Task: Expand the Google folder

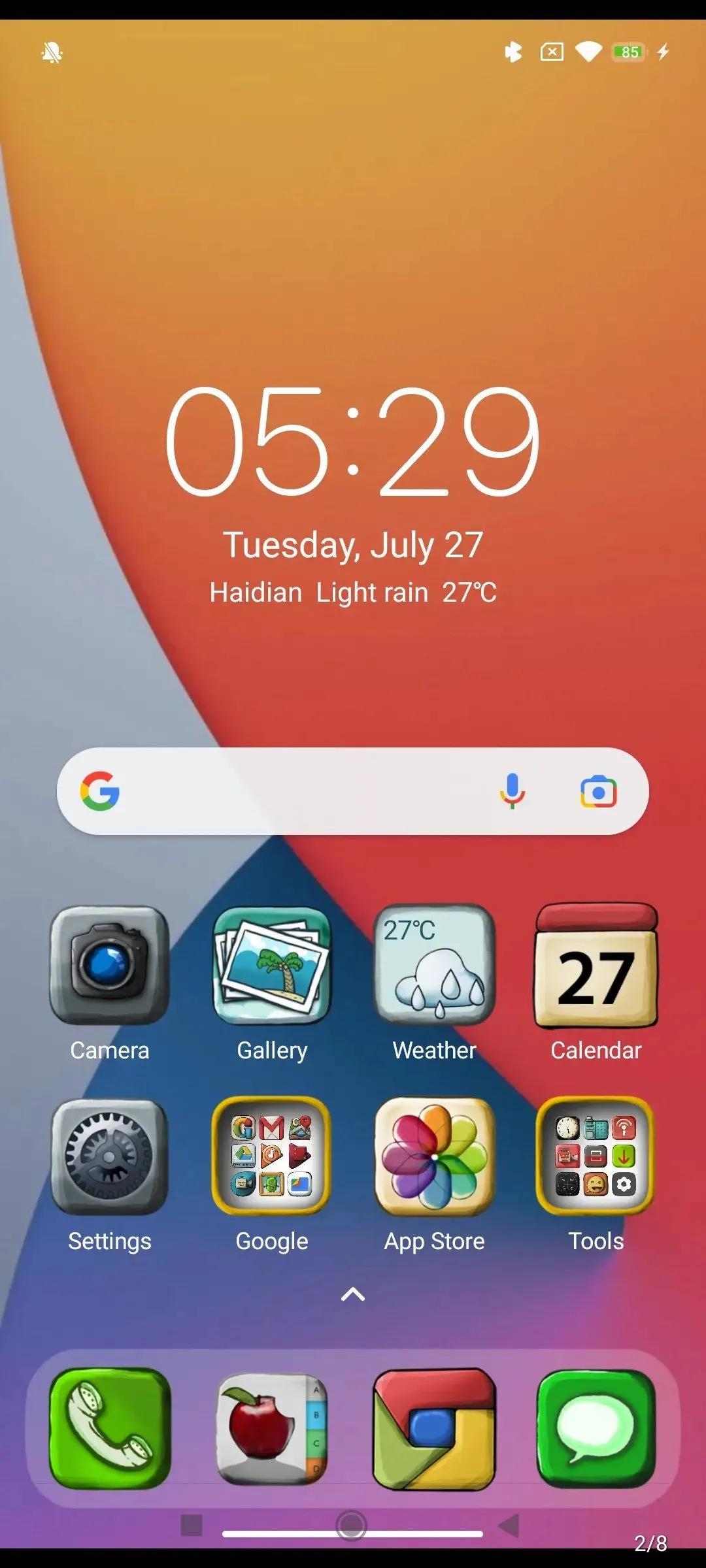Action: [272, 1157]
